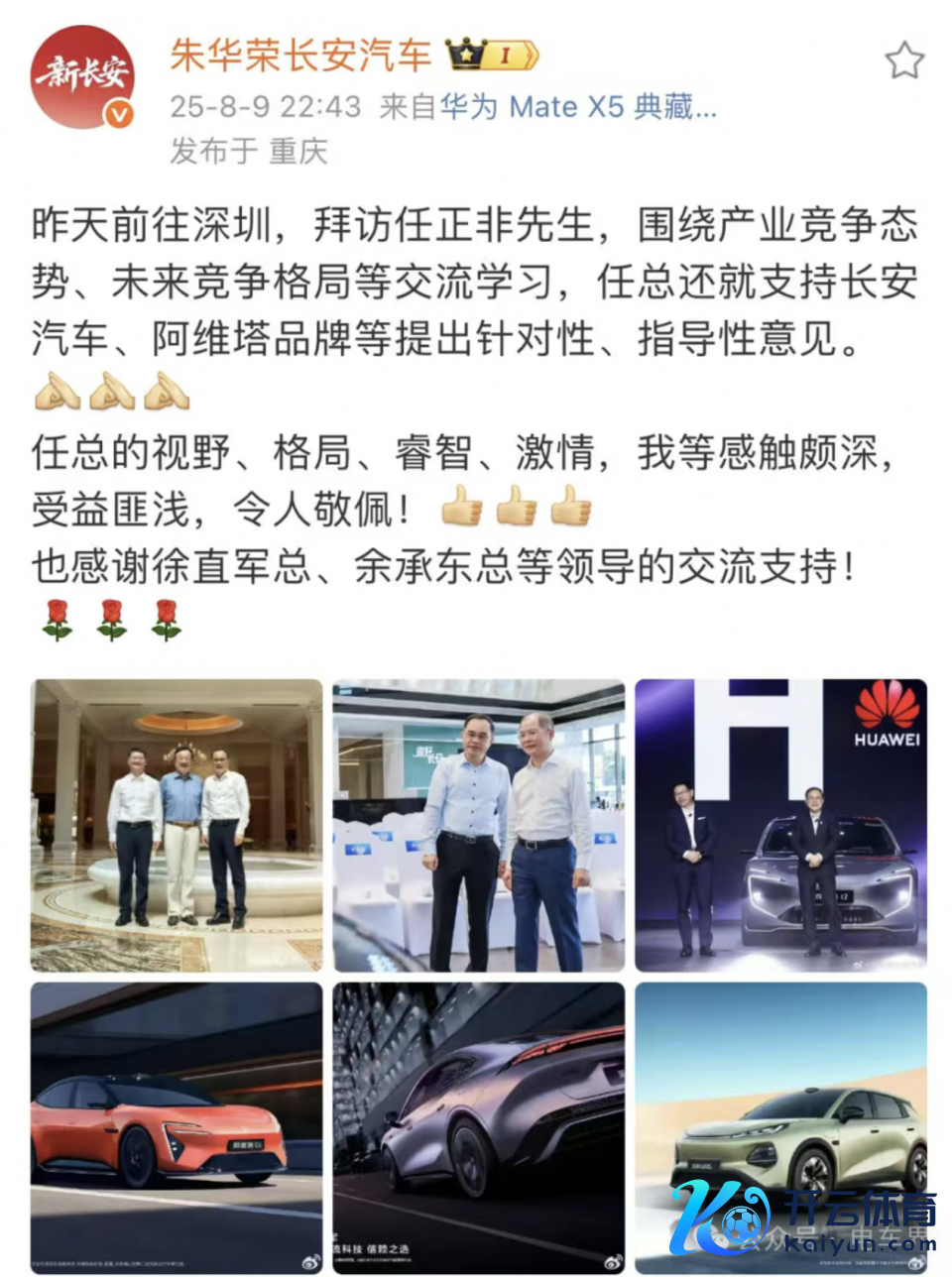The height and width of the screenshot is (1277, 952).
Task: Open the photo of two men shaking hands
Action: pyautogui.click(x=478, y=825)
